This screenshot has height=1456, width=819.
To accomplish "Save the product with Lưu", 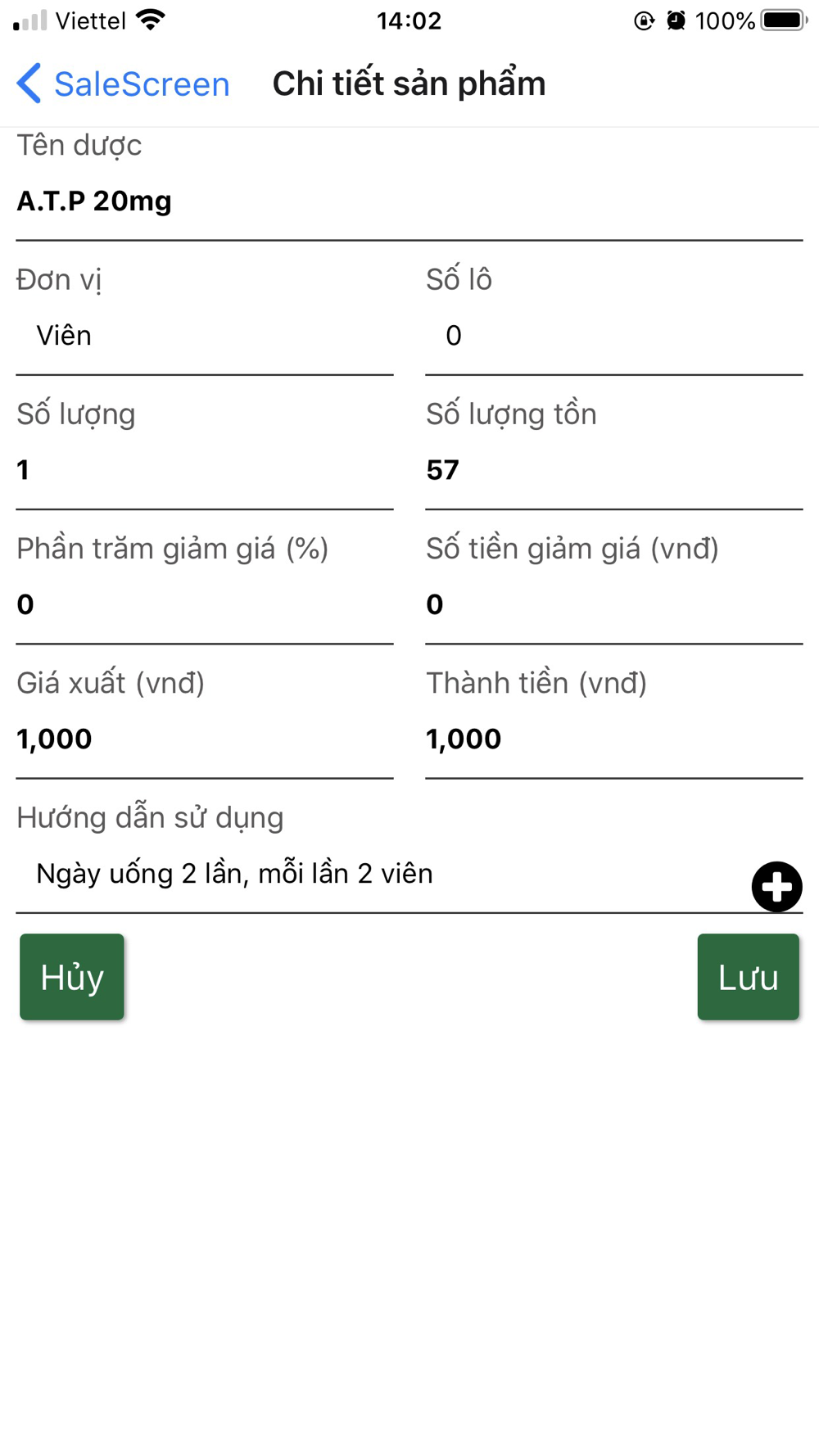I will [748, 977].
